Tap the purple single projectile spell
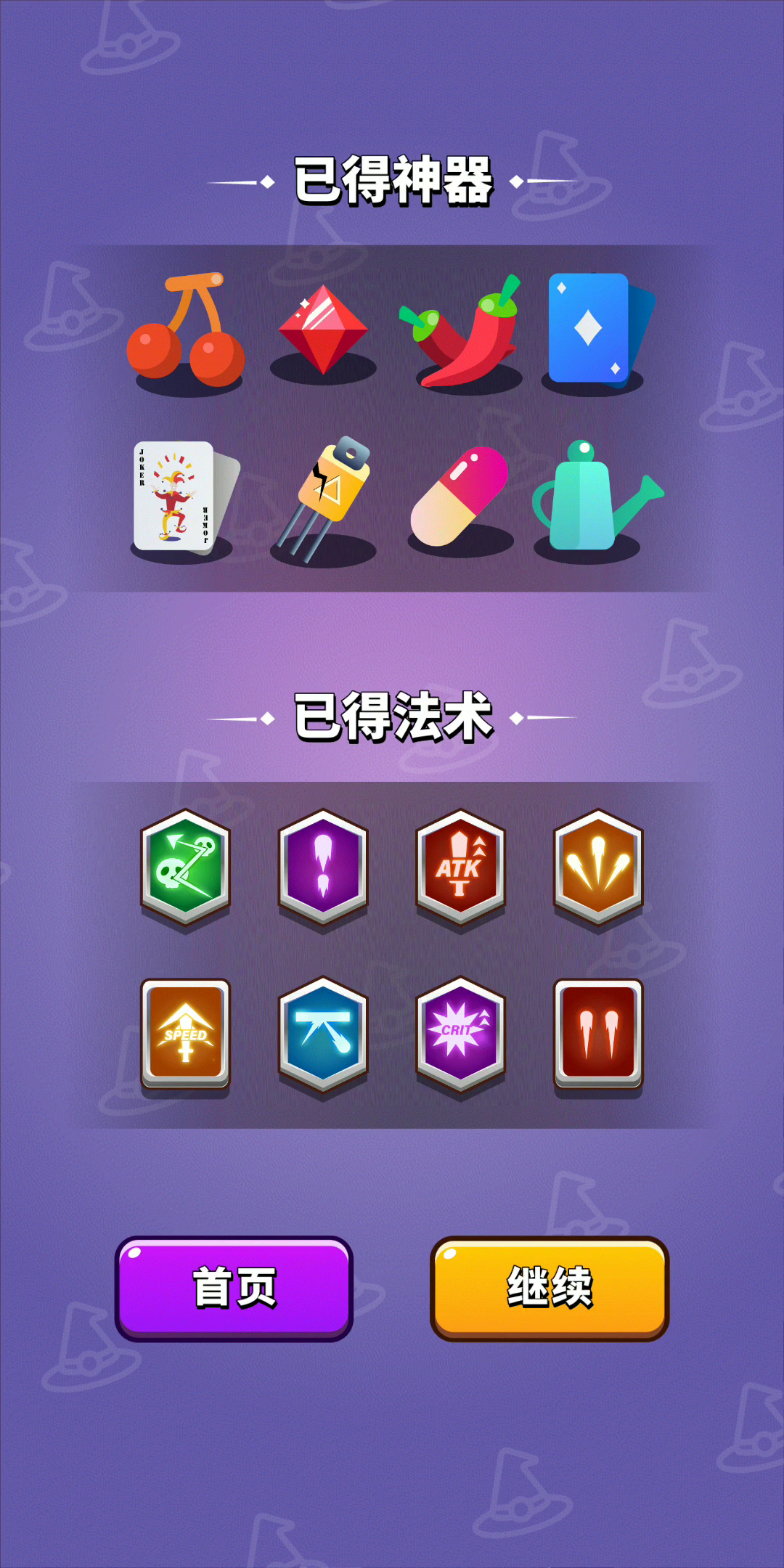The width and height of the screenshot is (784, 1568). click(324, 867)
